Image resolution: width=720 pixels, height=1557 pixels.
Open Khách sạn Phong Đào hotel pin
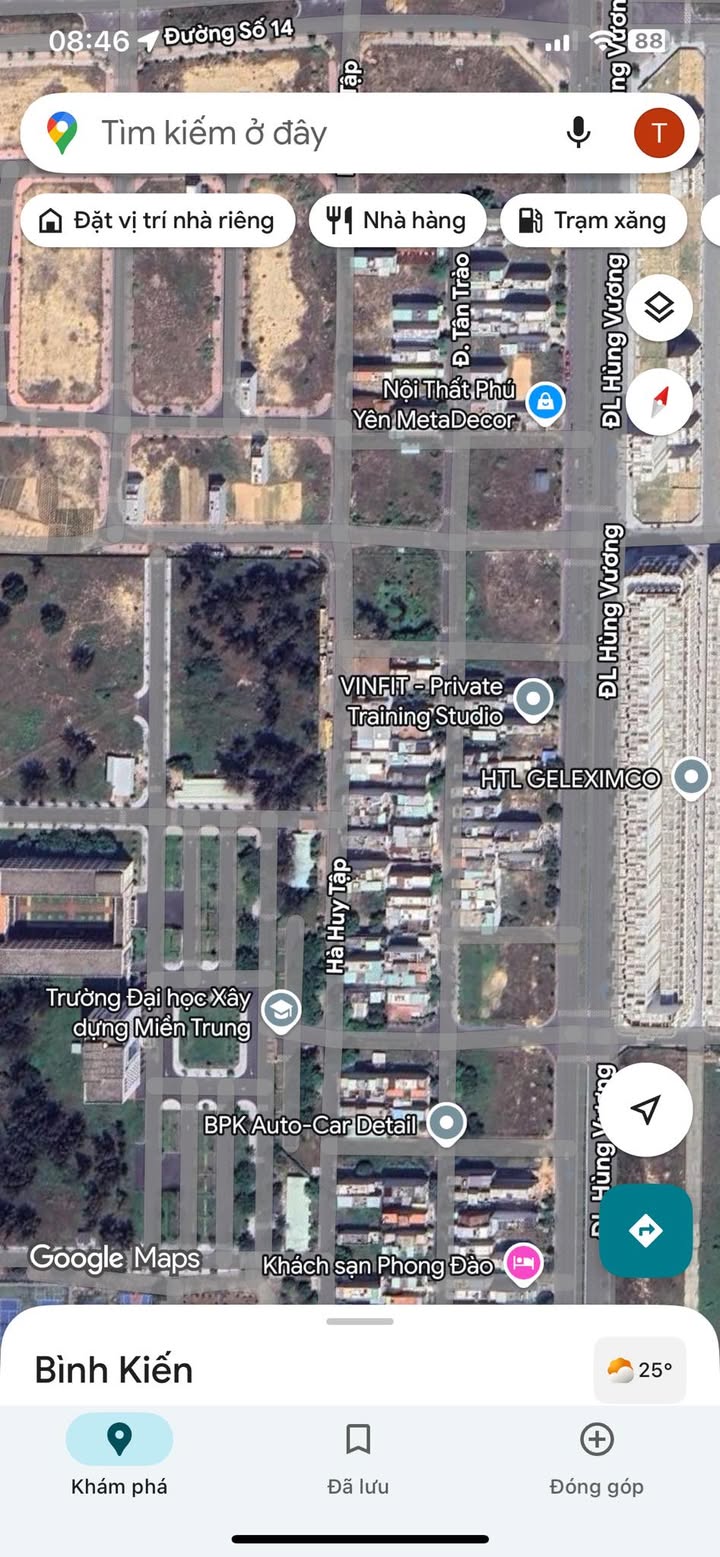pos(523,1264)
